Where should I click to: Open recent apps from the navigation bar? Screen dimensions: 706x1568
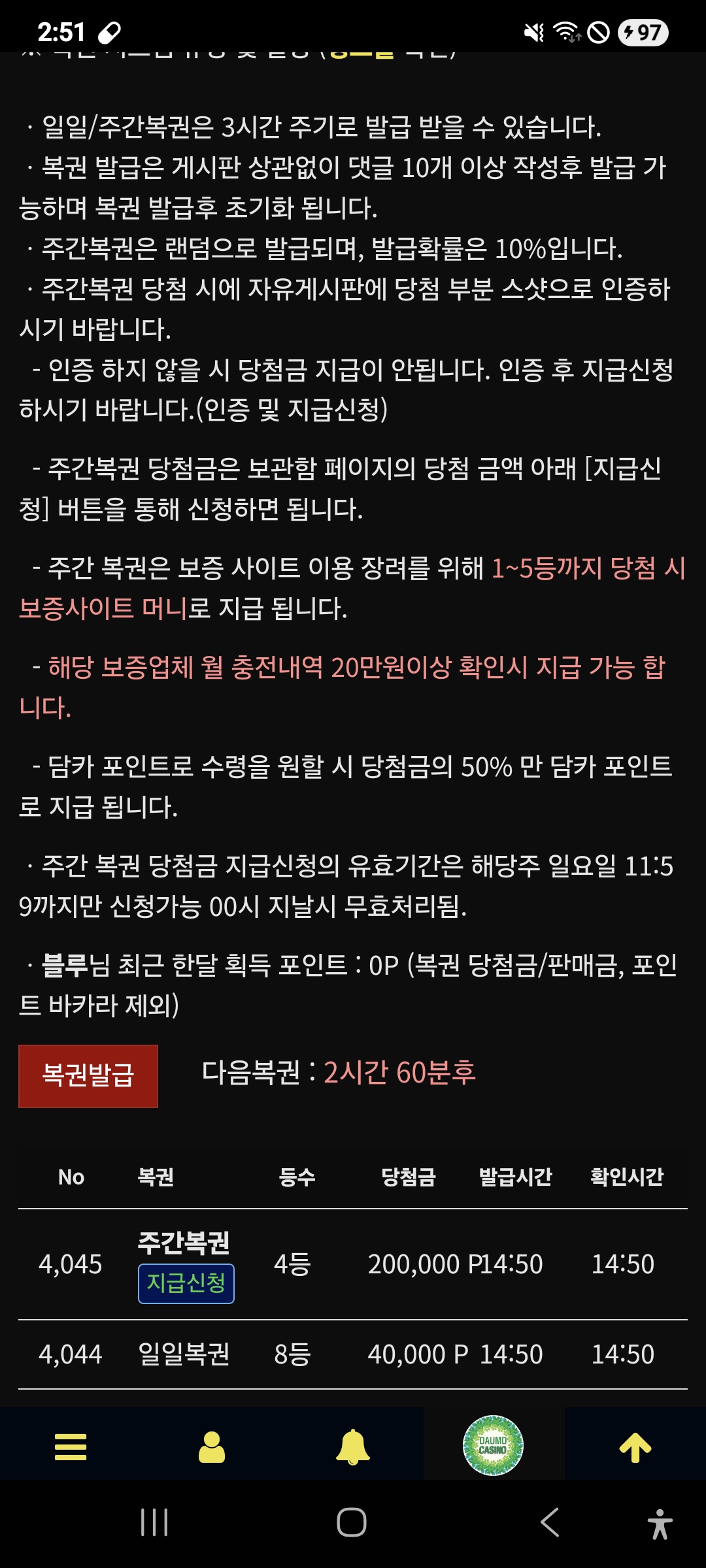pyautogui.click(x=155, y=1522)
